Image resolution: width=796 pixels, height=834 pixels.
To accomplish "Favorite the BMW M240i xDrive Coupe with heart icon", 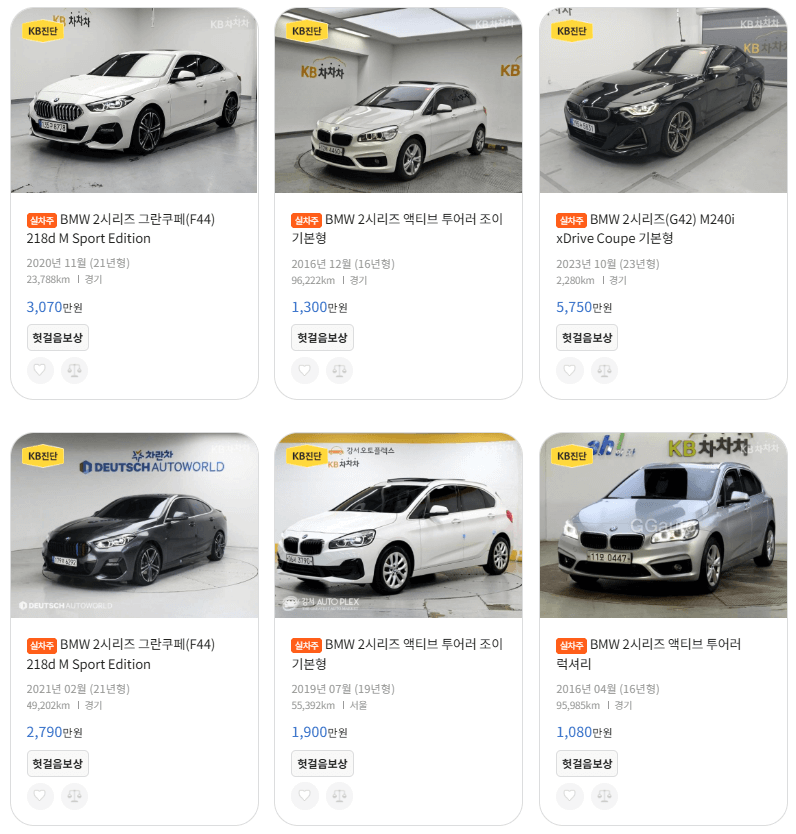I will 569,370.
